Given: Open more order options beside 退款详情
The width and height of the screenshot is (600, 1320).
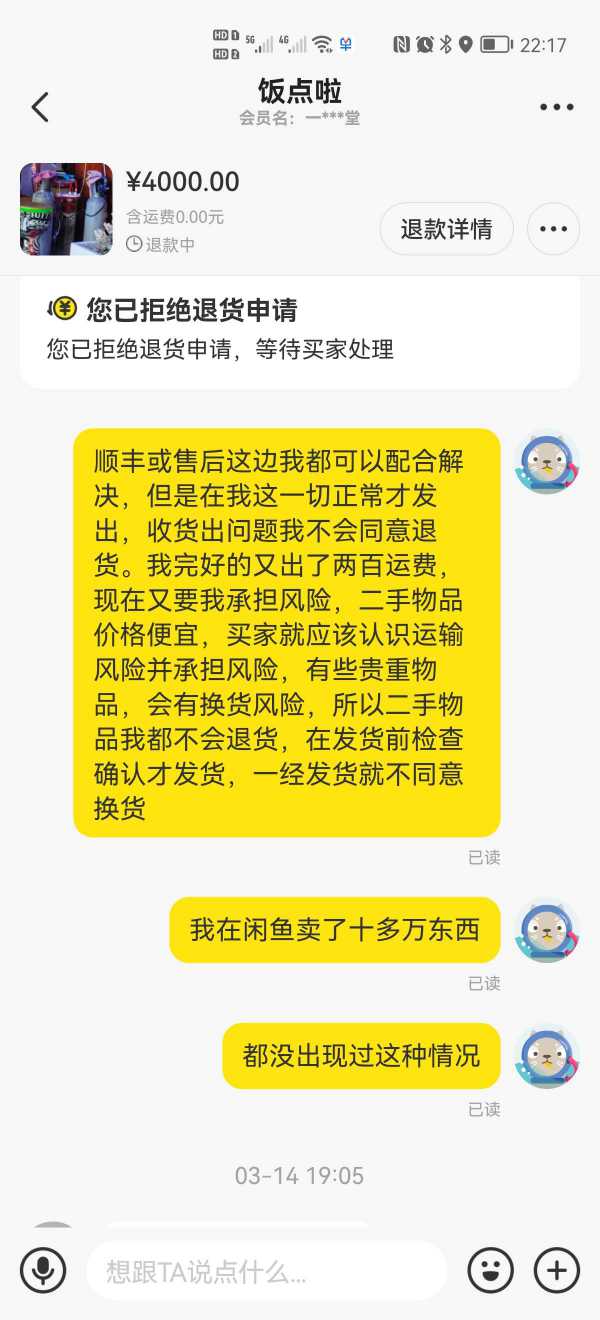Looking at the screenshot, I should pyautogui.click(x=553, y=229).
